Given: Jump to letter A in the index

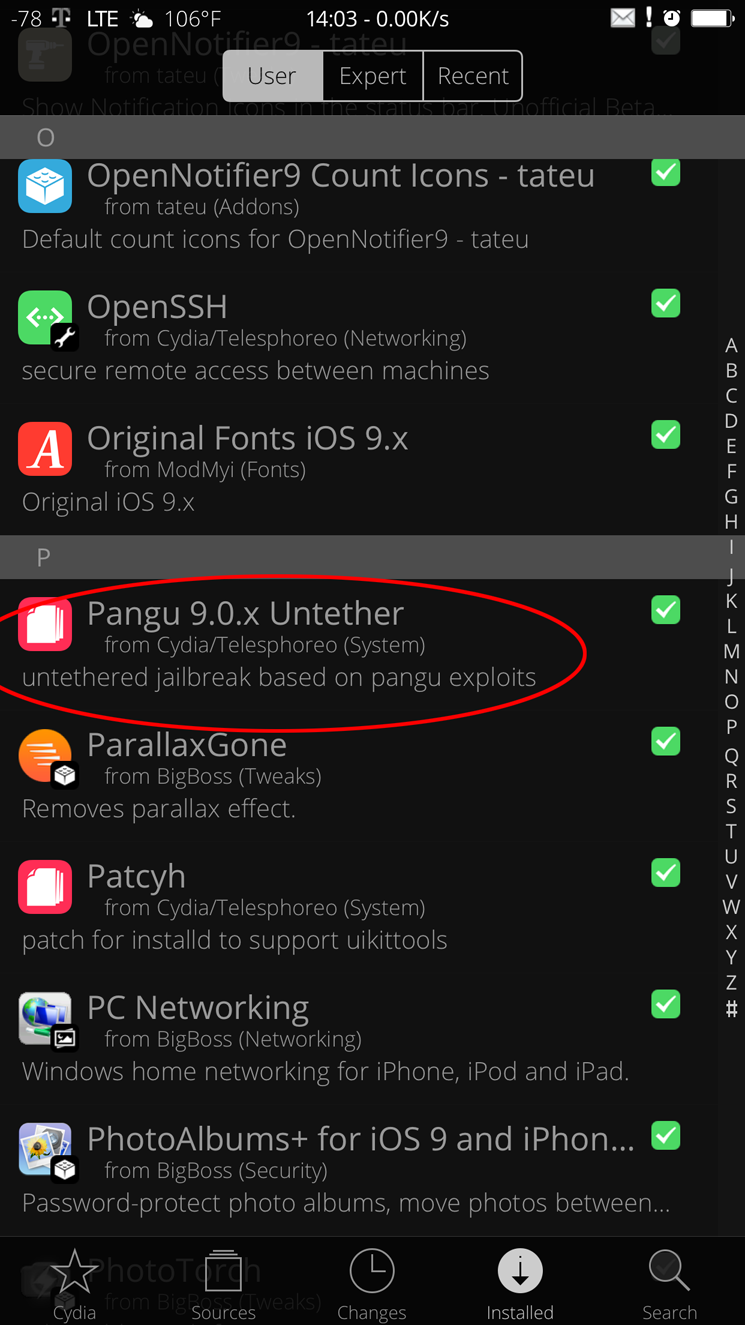Looking at the screenshot, I should pos(731,345).
